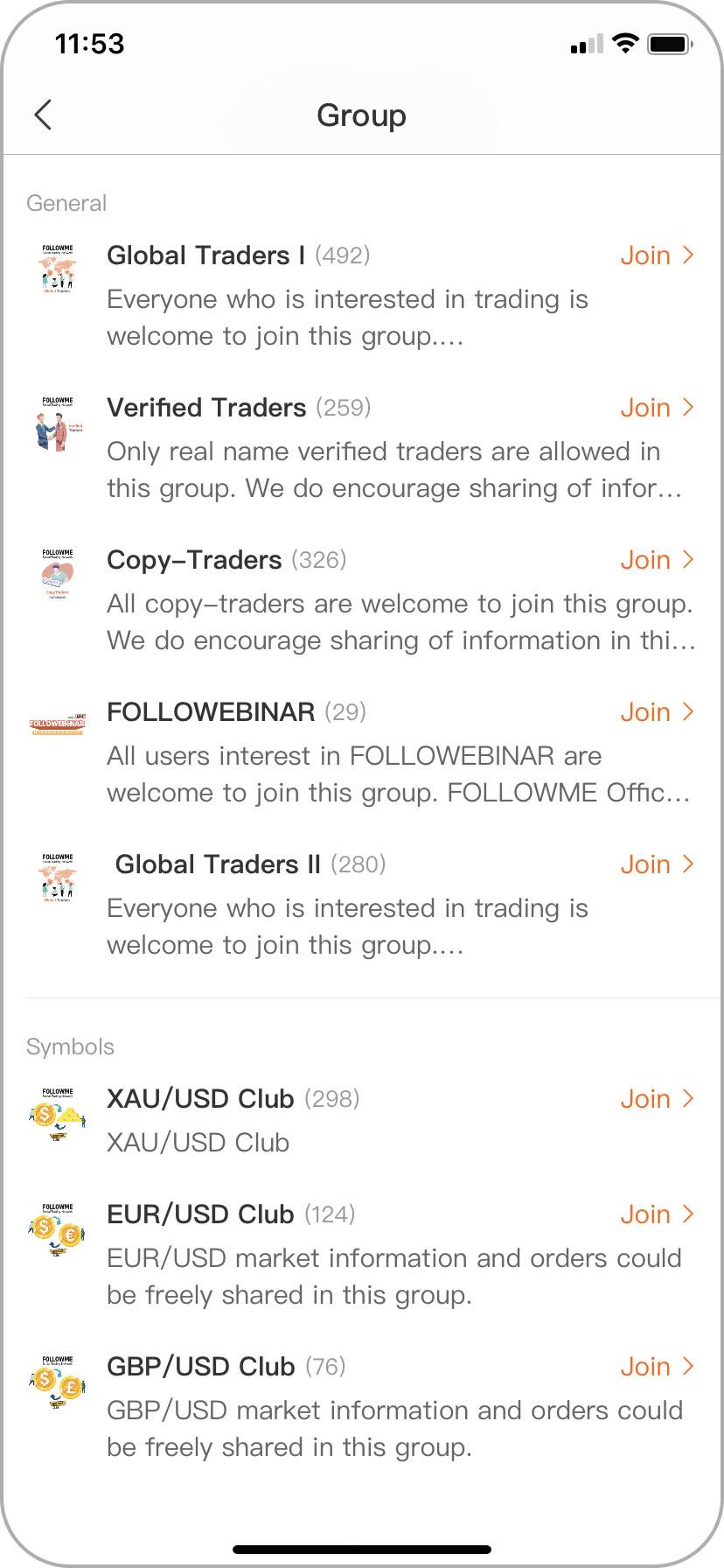Viewport: 724px width, 1568px height.
Task: Go back from the Group screen
Action: (x=43, y=115)
